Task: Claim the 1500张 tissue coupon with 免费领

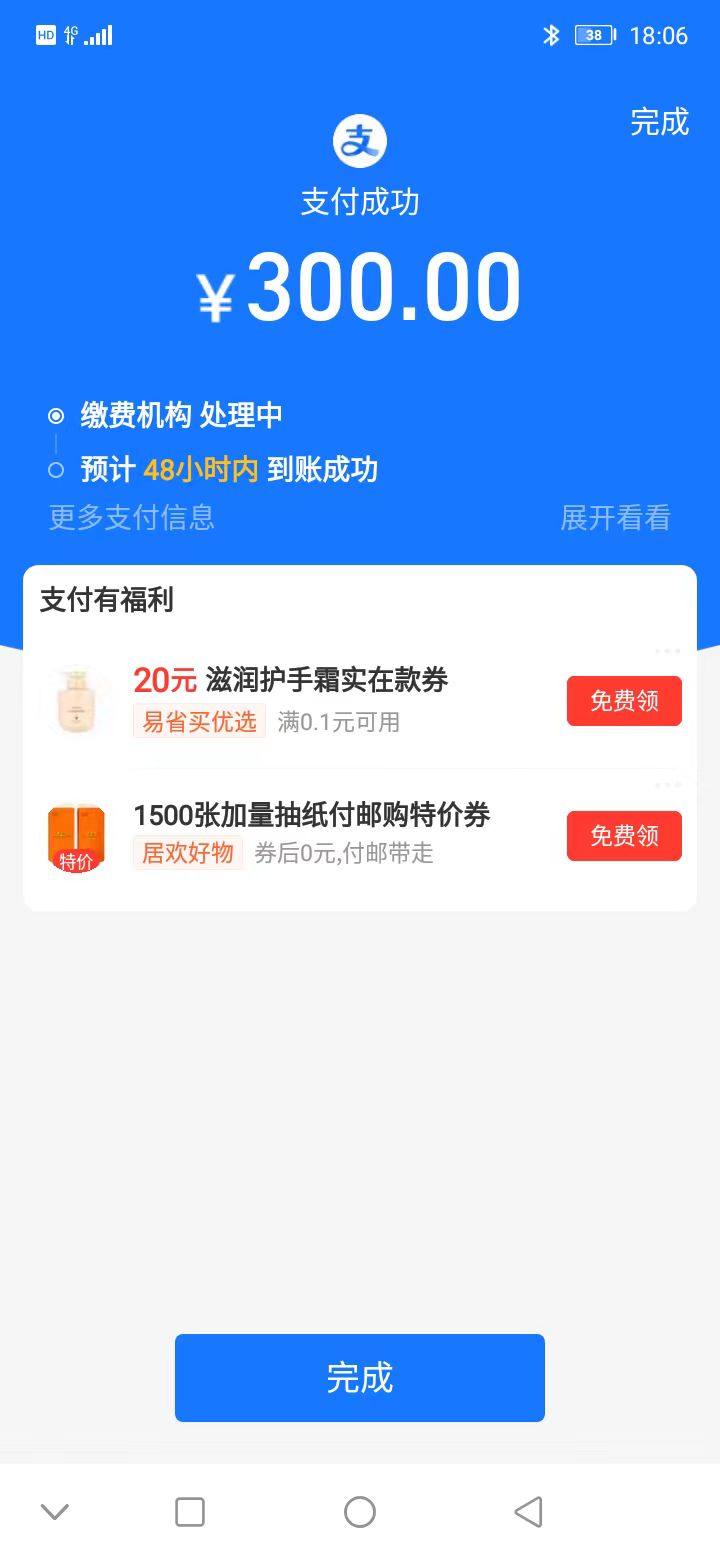Action: tap(624, 836)
